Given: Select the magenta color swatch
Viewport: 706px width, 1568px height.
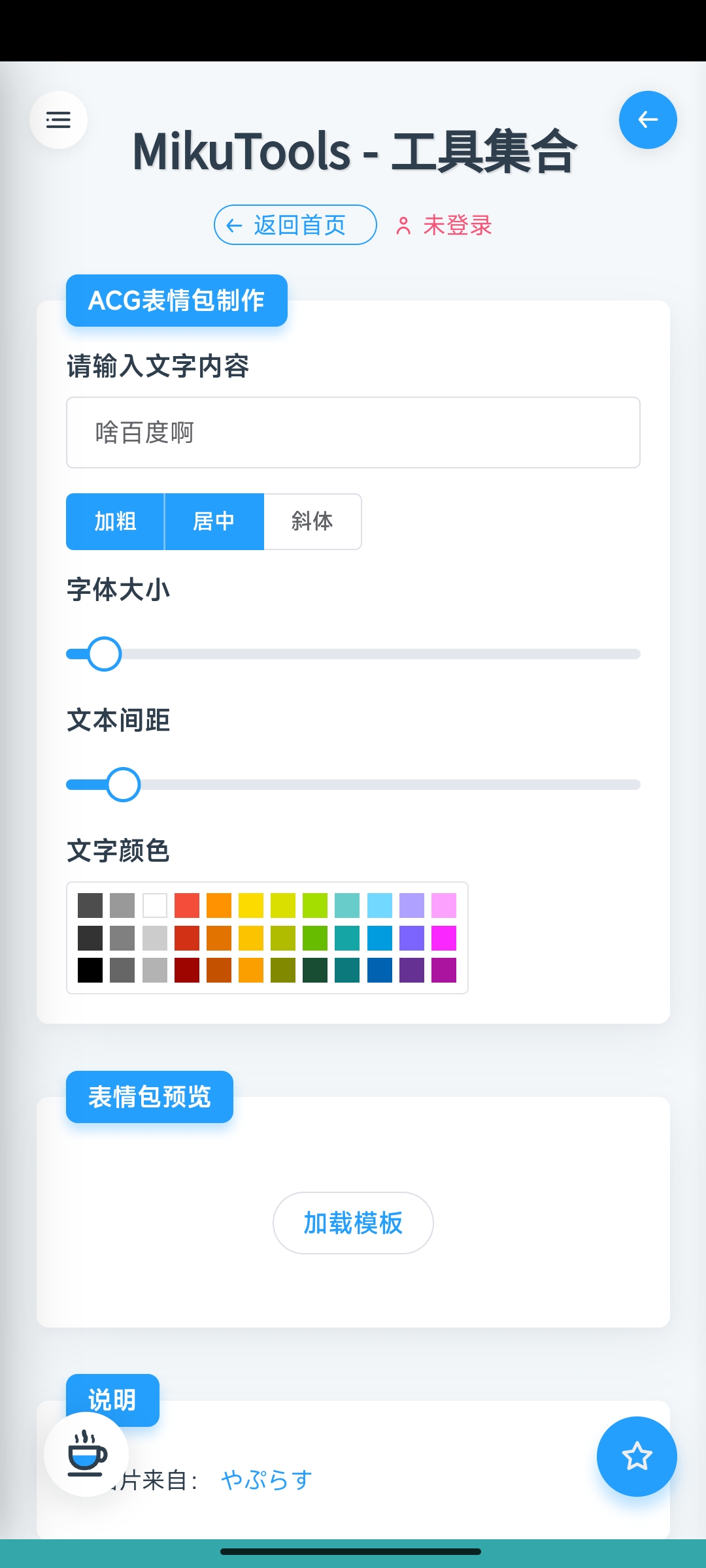Looking at the screenshot, I should pyautogui.click(x=443, y=938).
